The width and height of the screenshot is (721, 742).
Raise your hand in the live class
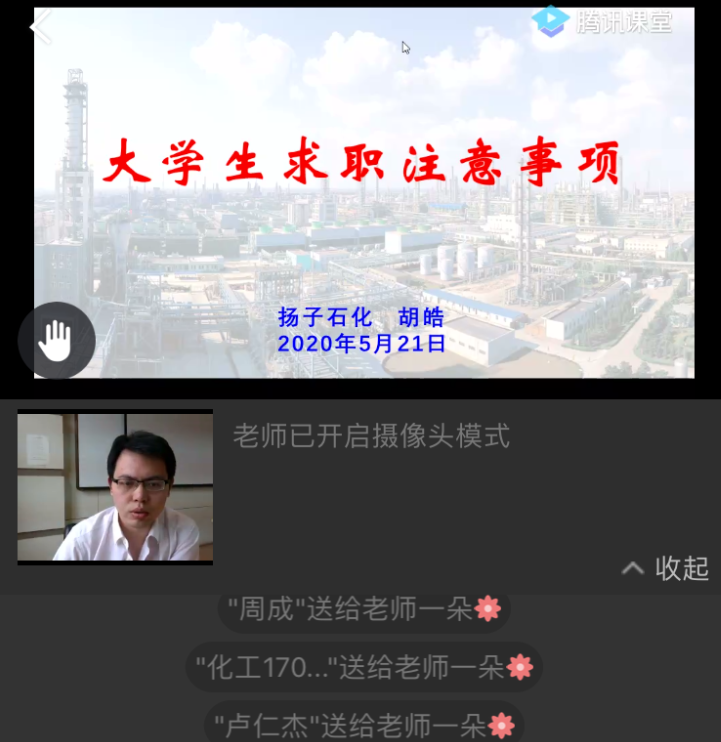[55, 340]
